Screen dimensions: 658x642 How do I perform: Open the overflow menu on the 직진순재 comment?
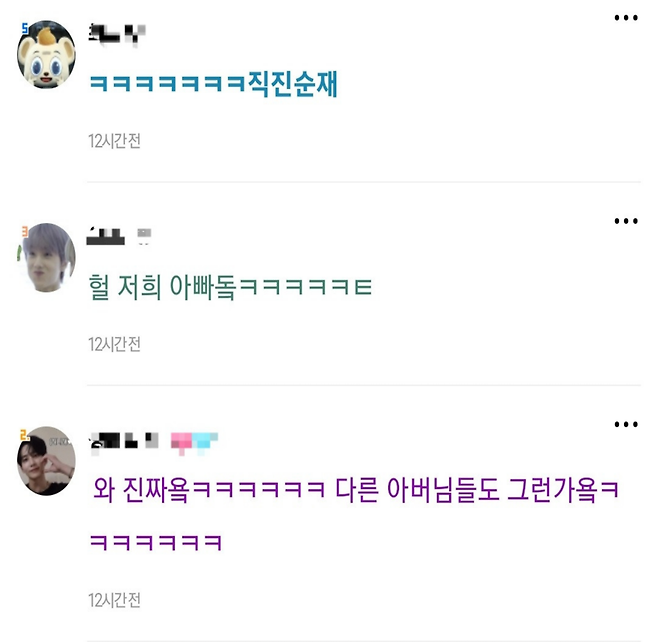click(x=626, y=18)
